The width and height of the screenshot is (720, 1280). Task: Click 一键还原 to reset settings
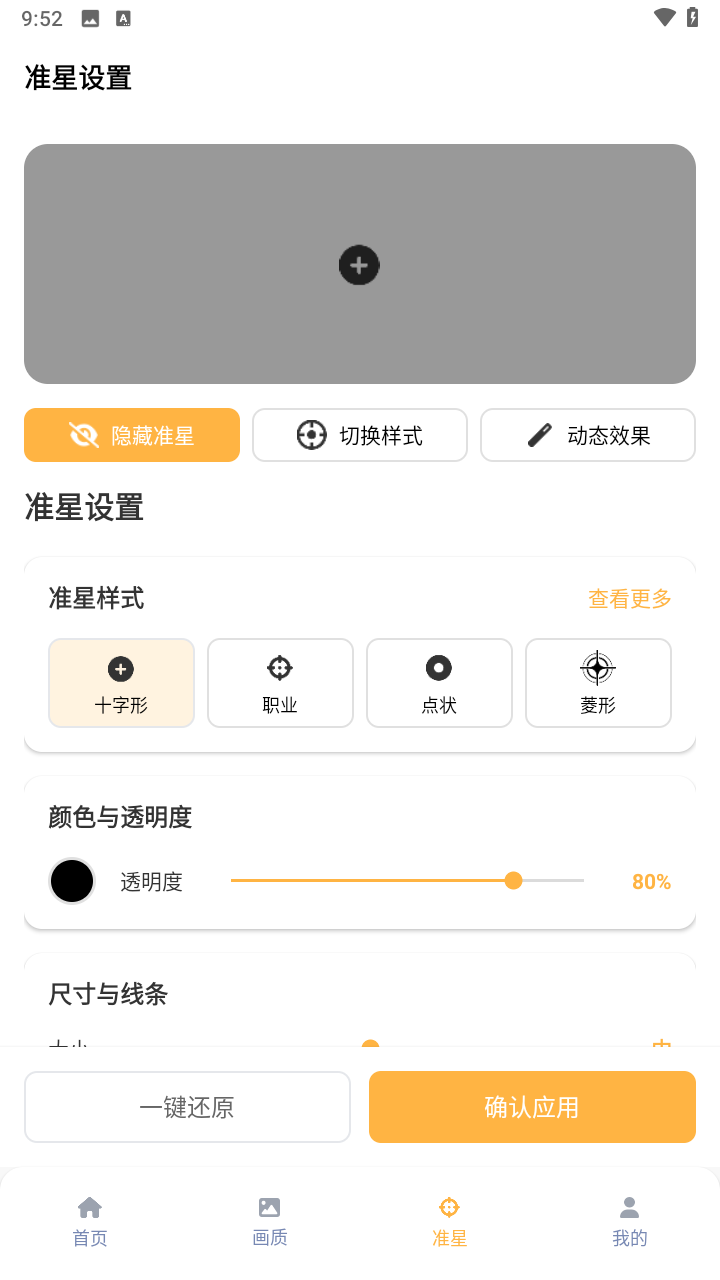pyautogui.click(x=187, y=1107)
